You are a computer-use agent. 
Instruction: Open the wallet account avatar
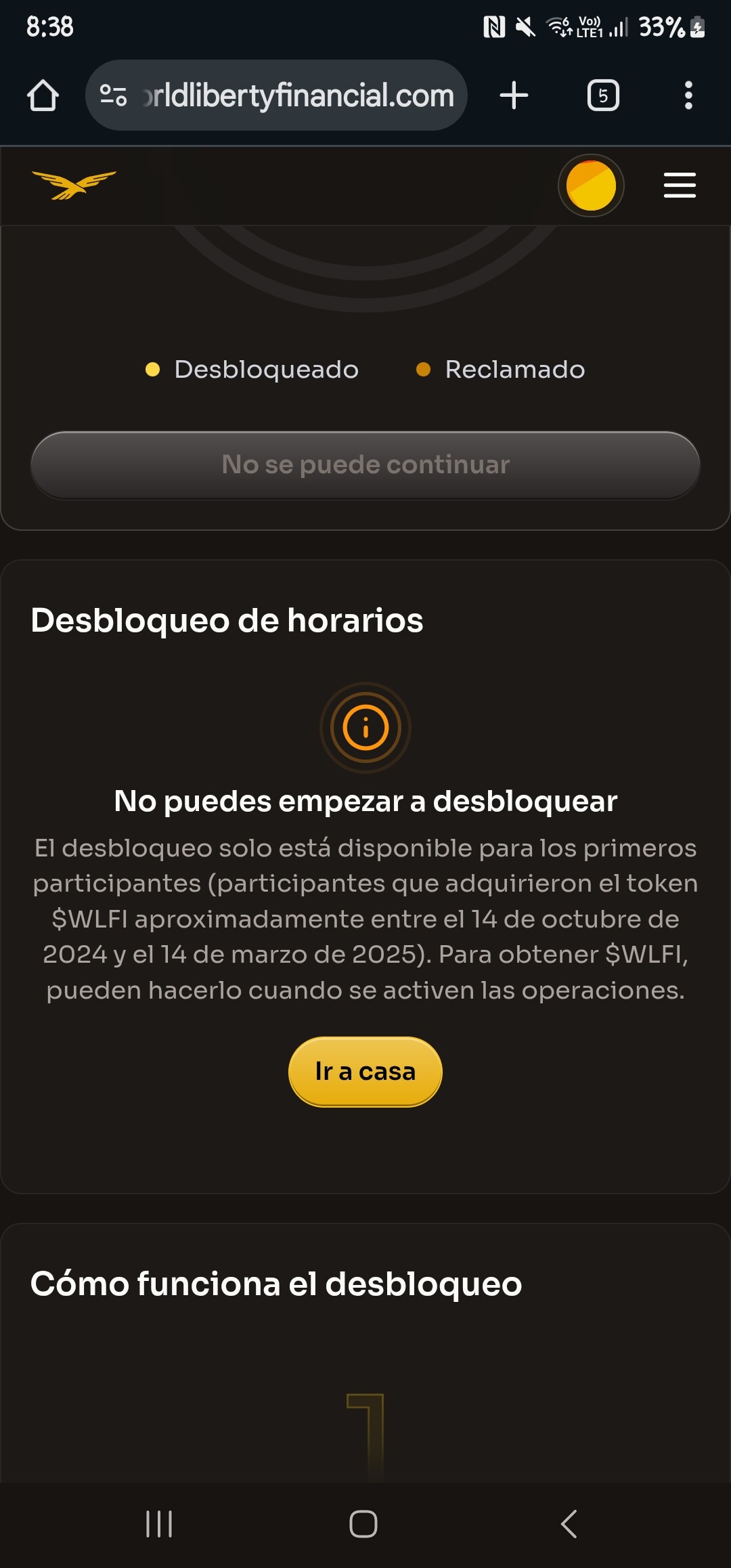pos(591,186)
